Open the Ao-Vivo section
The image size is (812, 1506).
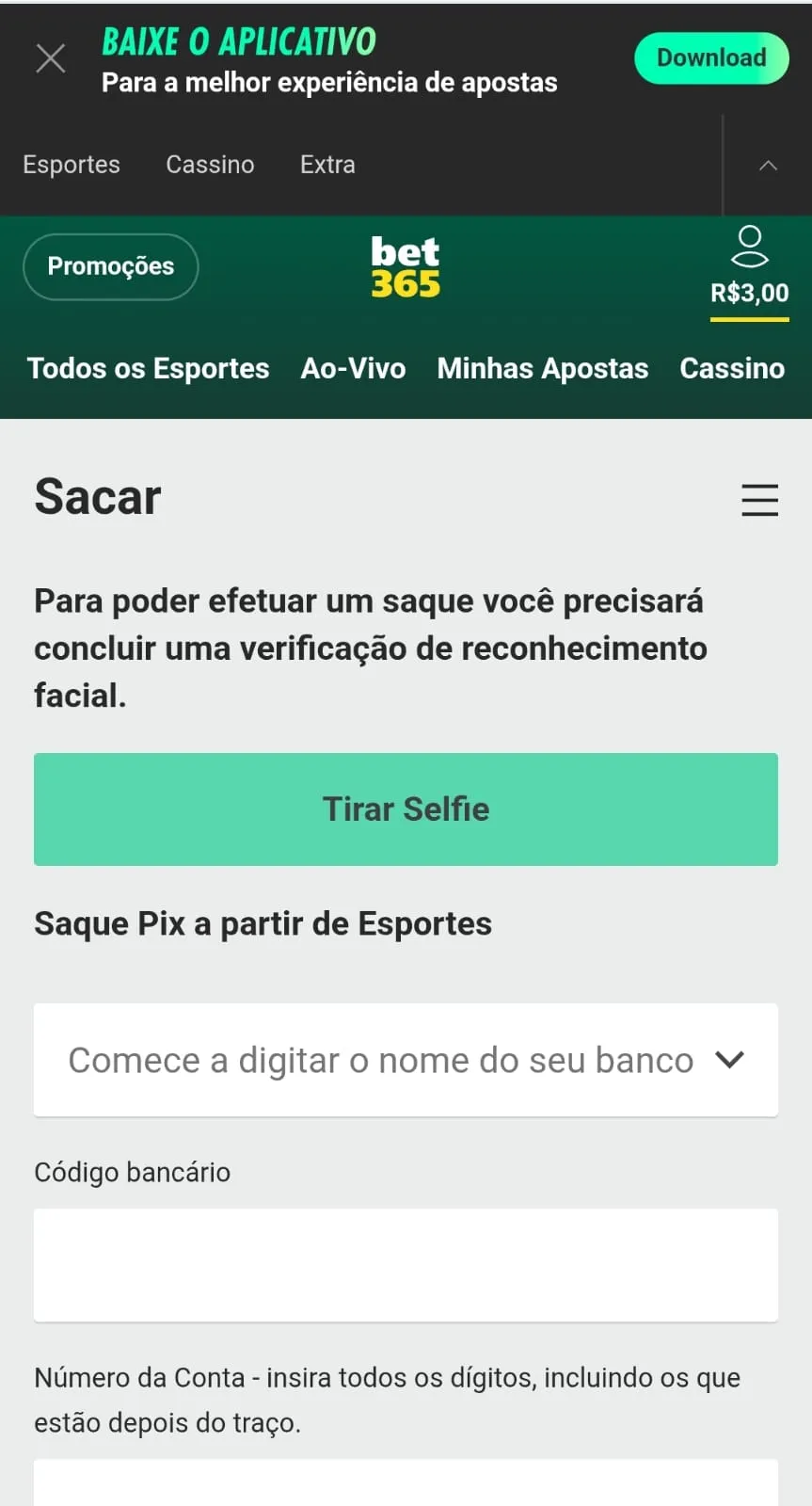[354, 368]
